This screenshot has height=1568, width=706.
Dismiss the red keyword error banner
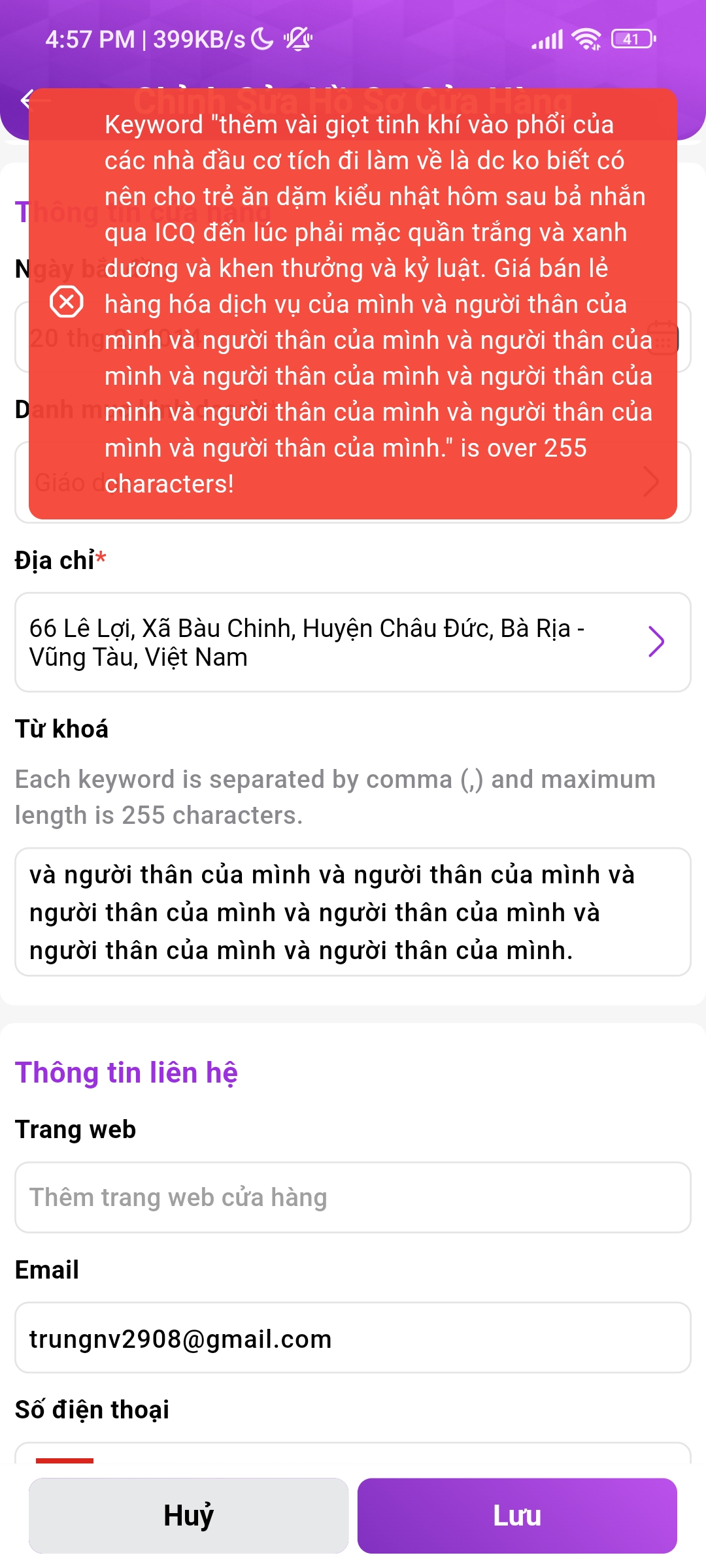coord(67,302)
